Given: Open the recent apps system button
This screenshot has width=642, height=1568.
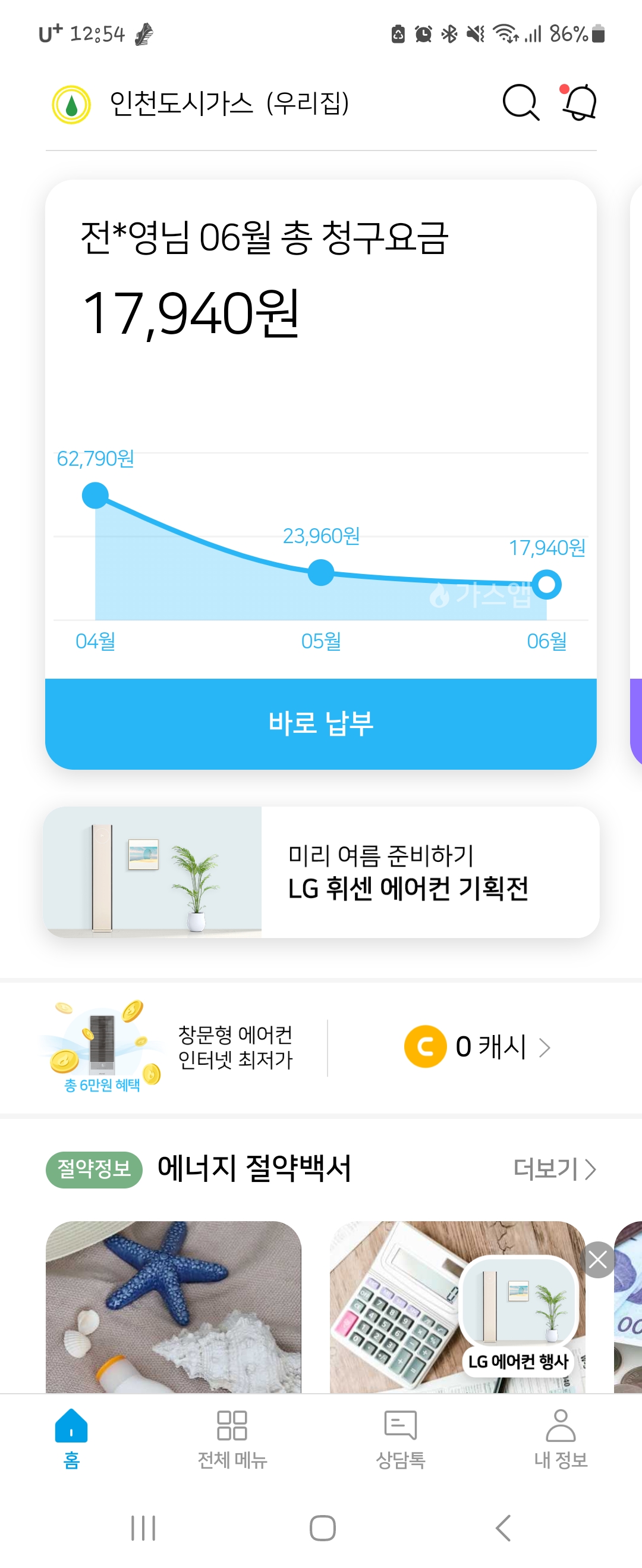Looking at the screenshot, I should pos(143,1527).
